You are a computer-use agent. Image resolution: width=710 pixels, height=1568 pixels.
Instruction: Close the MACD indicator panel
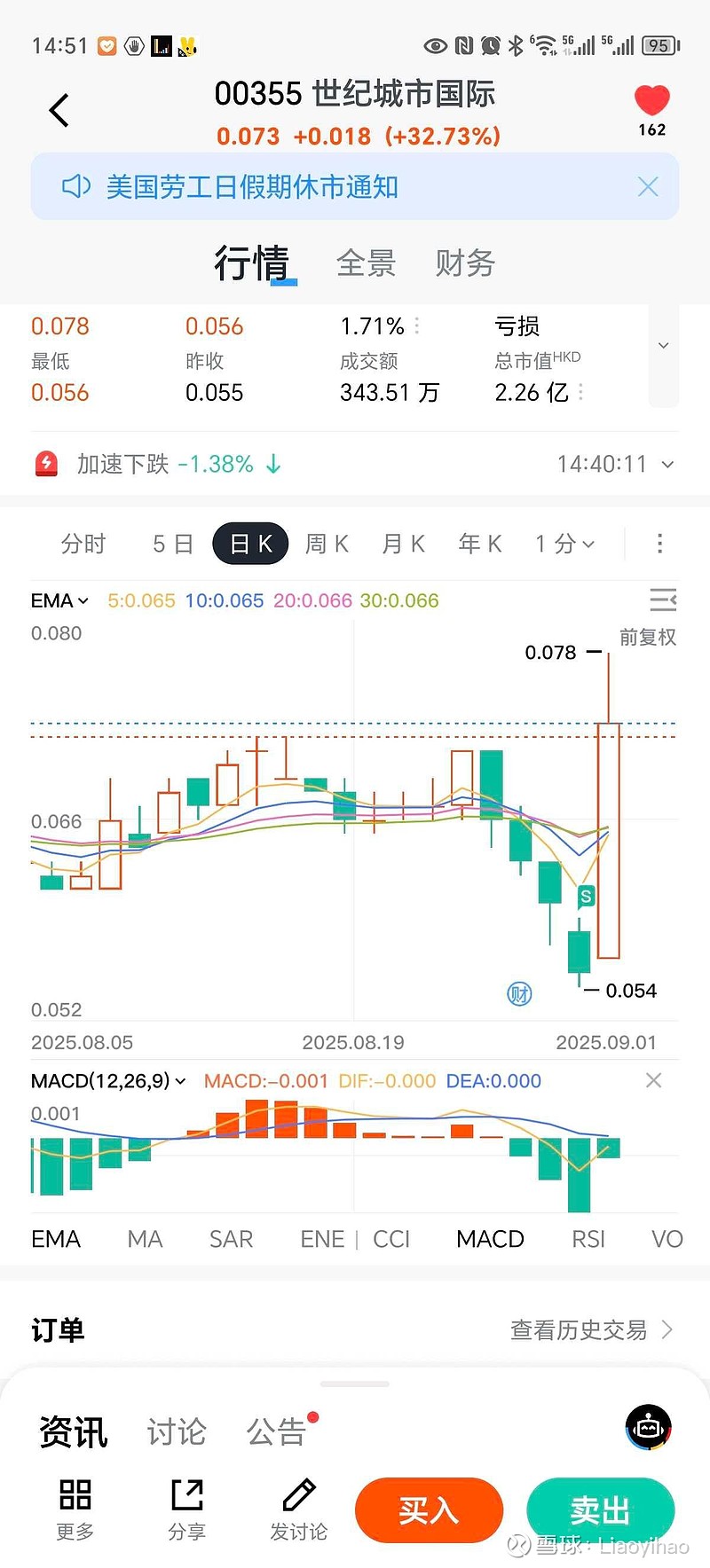653,1080
